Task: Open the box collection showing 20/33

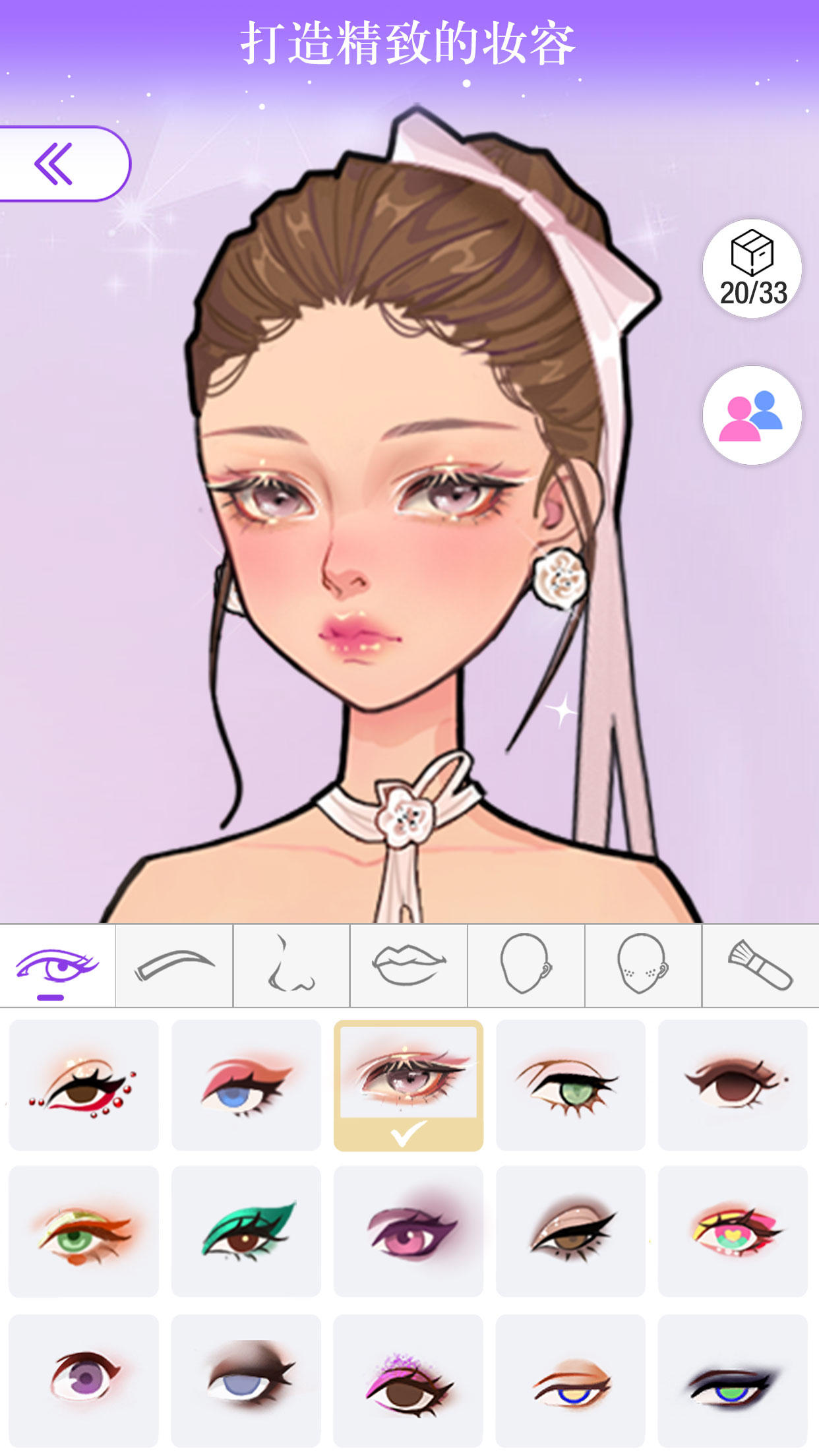Action: click(752, 269)
